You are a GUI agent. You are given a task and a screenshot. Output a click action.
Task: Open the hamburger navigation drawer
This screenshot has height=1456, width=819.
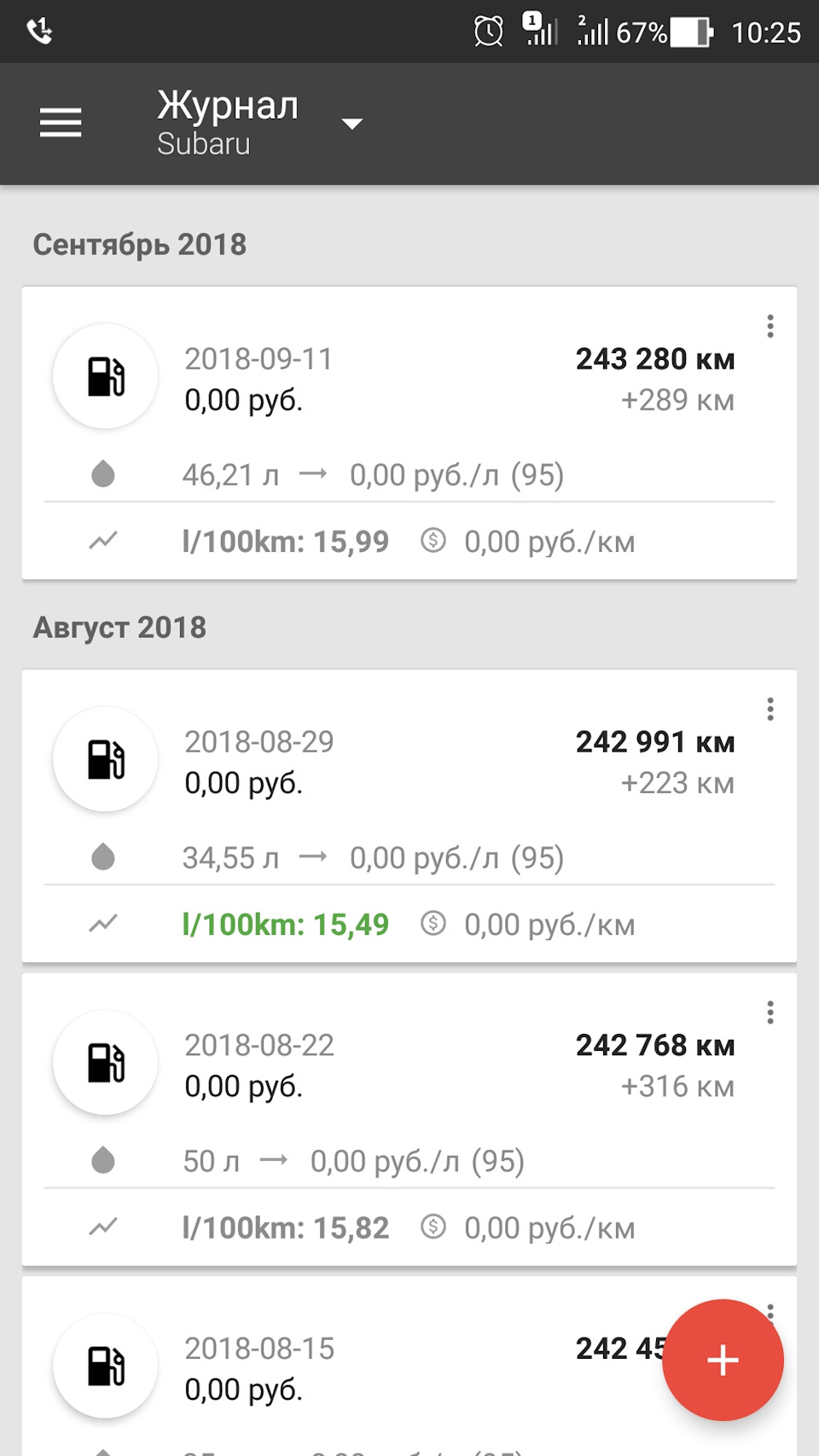click(61, 123)
